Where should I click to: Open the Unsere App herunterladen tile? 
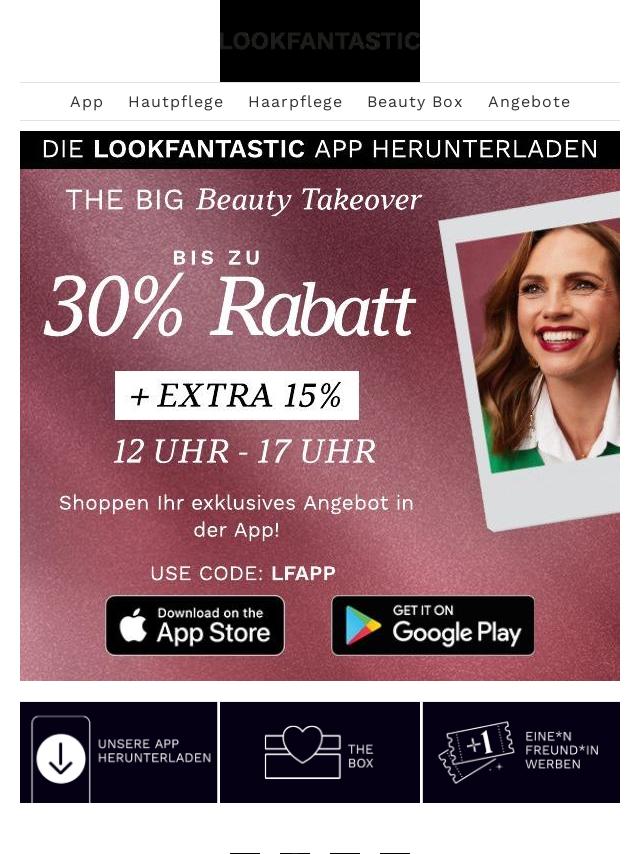tap(119, 752)
